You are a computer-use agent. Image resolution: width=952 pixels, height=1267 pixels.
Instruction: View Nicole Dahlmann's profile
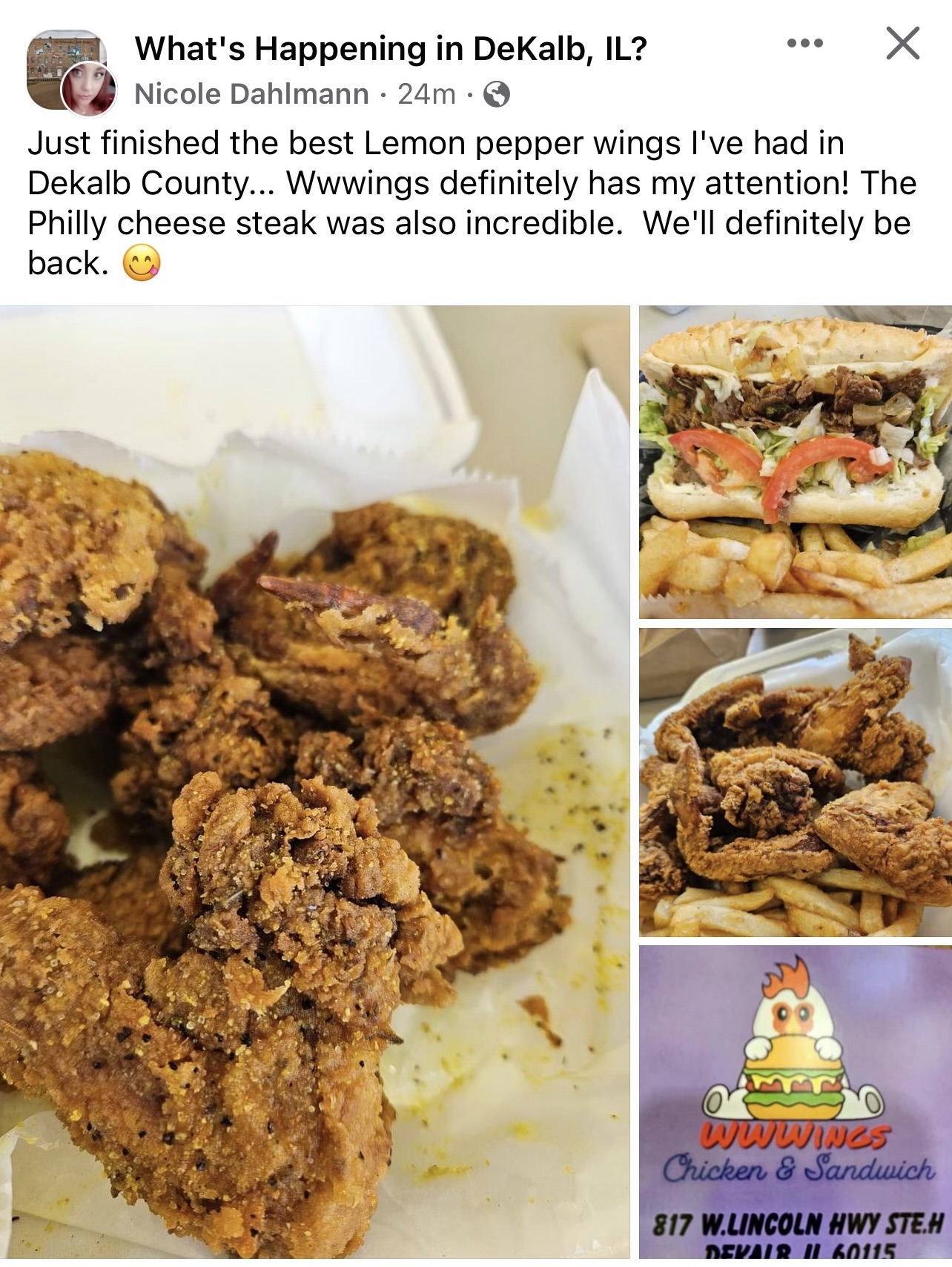tap(251, 94)
